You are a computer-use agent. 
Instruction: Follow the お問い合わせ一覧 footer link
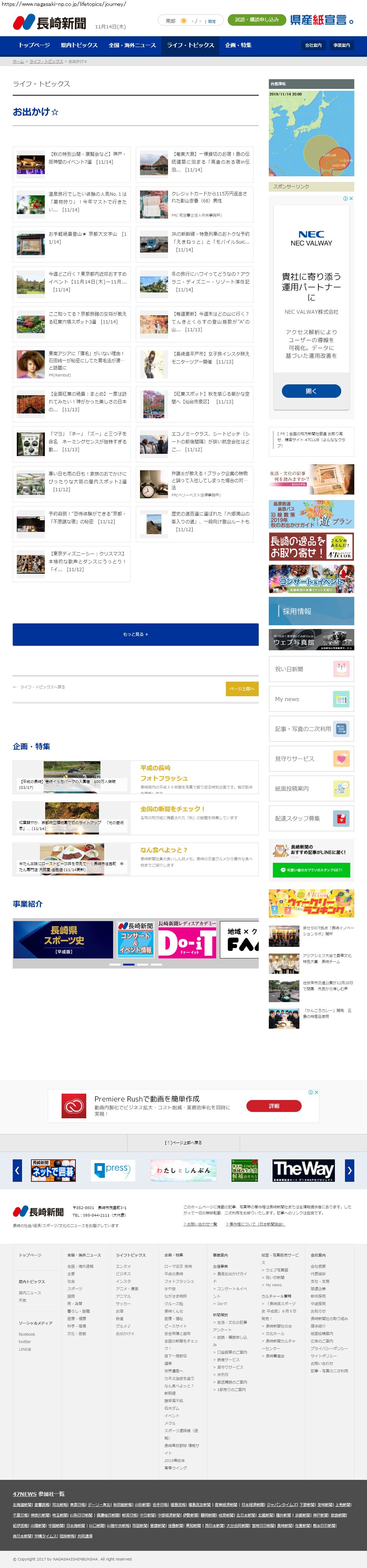pos(200,1224)
